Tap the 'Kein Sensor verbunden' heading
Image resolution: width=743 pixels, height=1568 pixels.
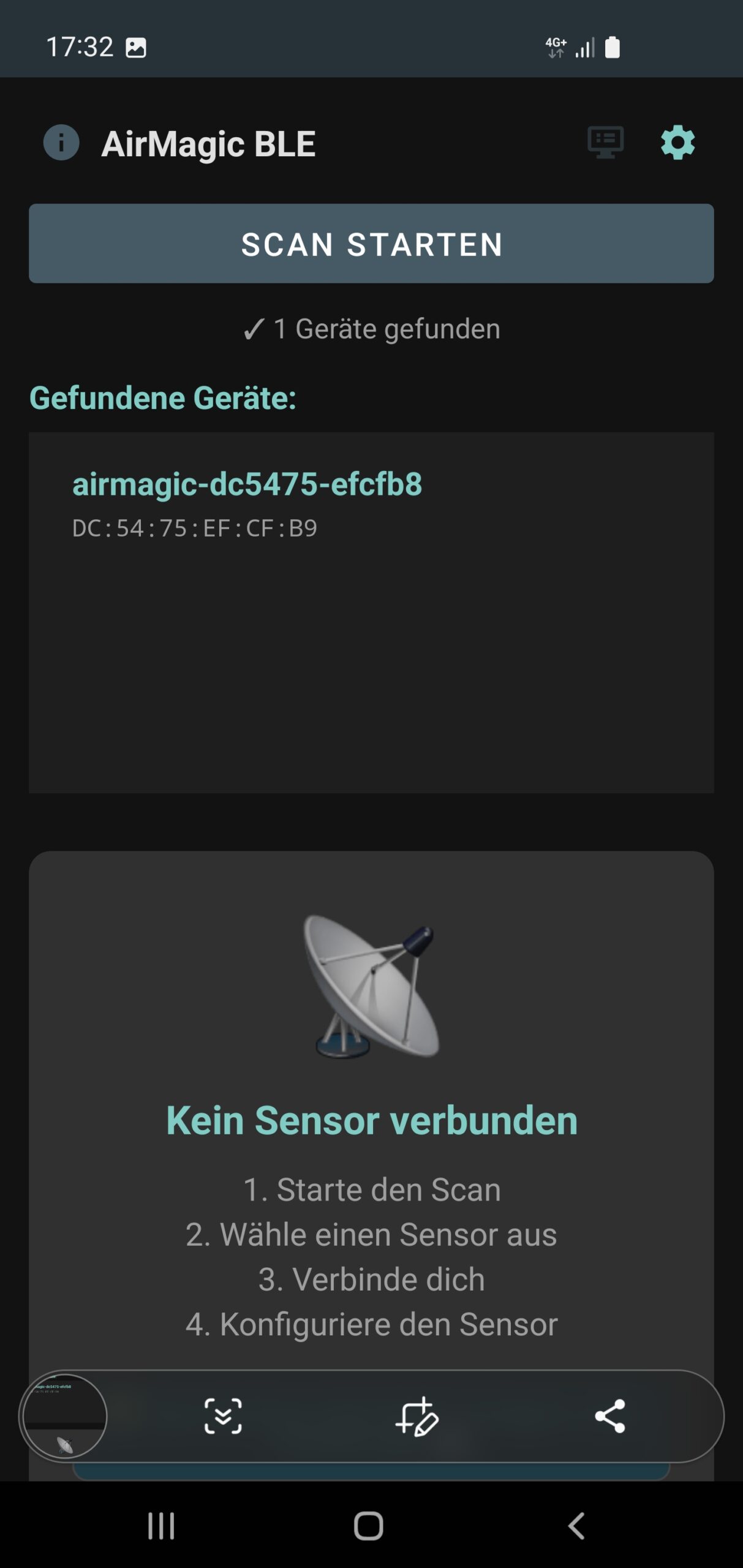pos(371,1119)
